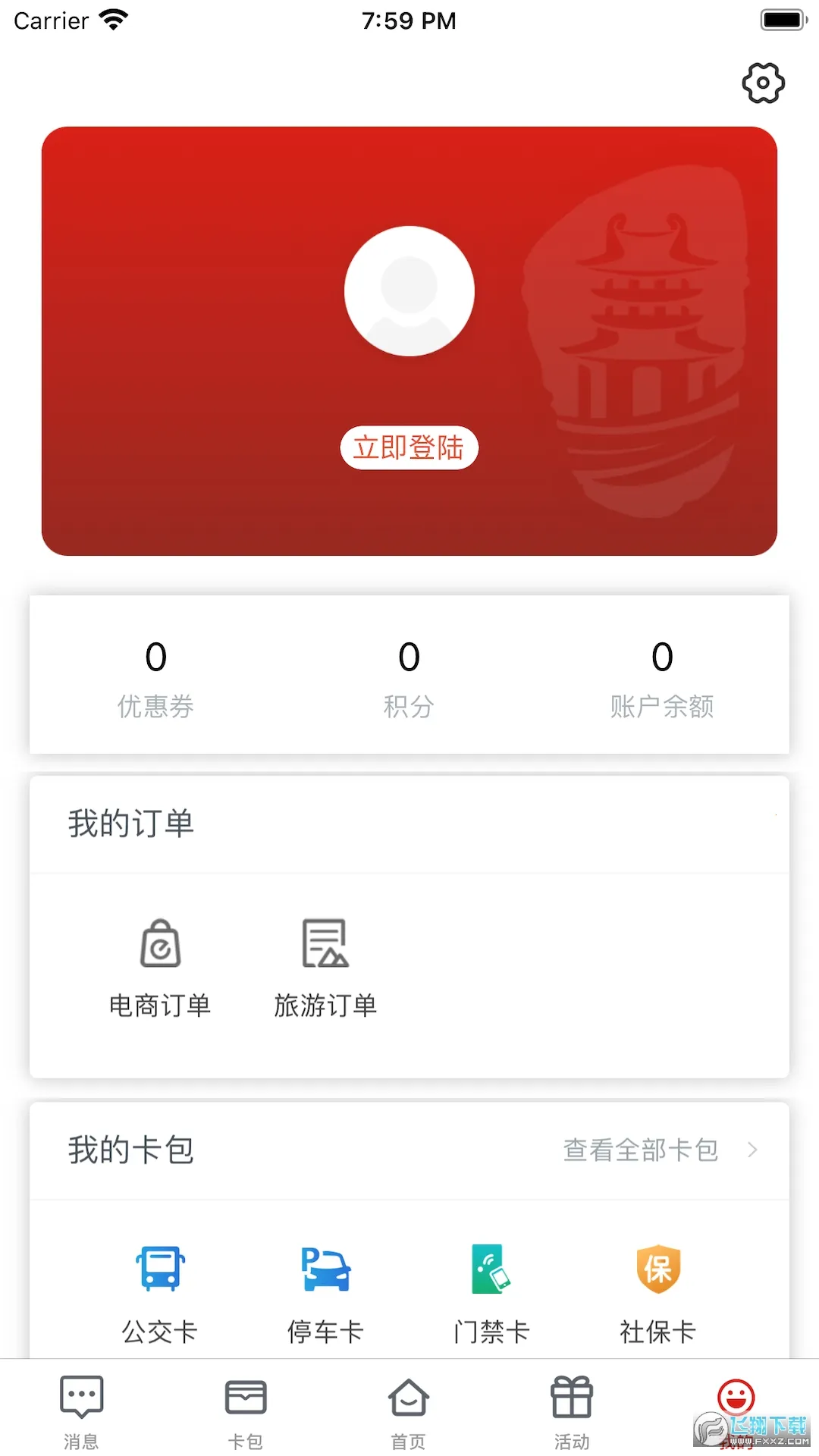The image size is (819, 1456).
Task: Tap the 立即登陆 login button
Action: (x=409, y=448)
